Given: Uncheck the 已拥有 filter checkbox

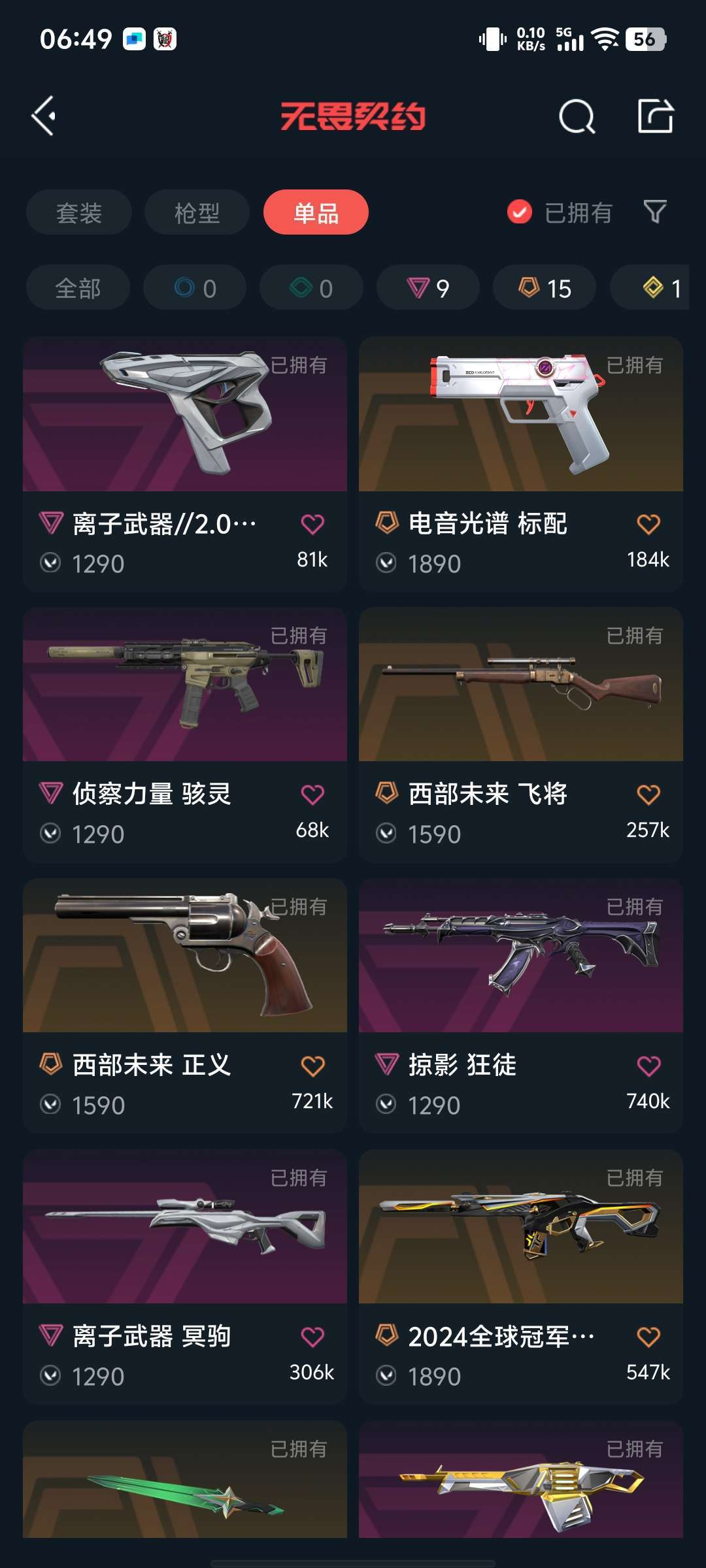Looking at the screenshot, I should pyautogui.click(x=520, y=212).
